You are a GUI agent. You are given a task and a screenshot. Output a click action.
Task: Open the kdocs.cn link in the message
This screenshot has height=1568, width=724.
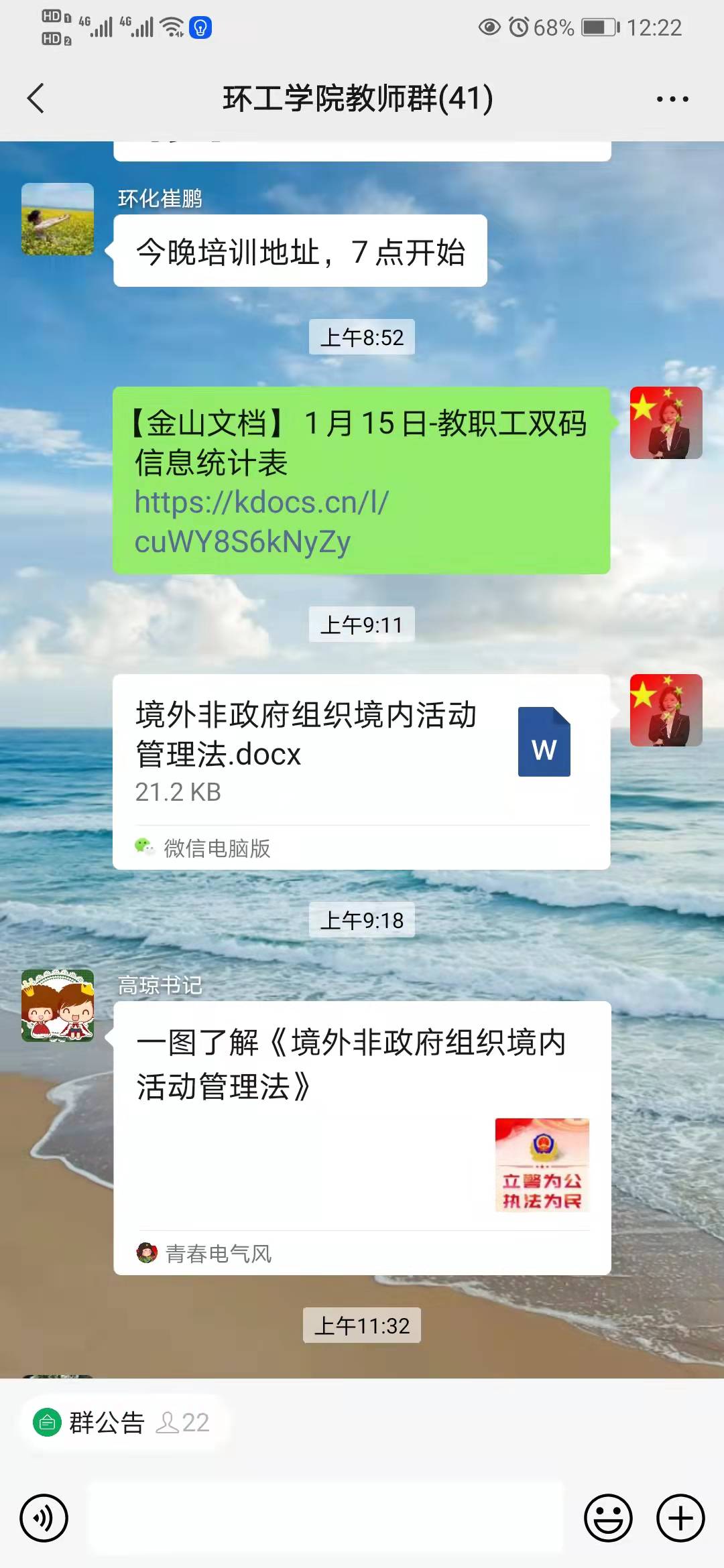261,521
